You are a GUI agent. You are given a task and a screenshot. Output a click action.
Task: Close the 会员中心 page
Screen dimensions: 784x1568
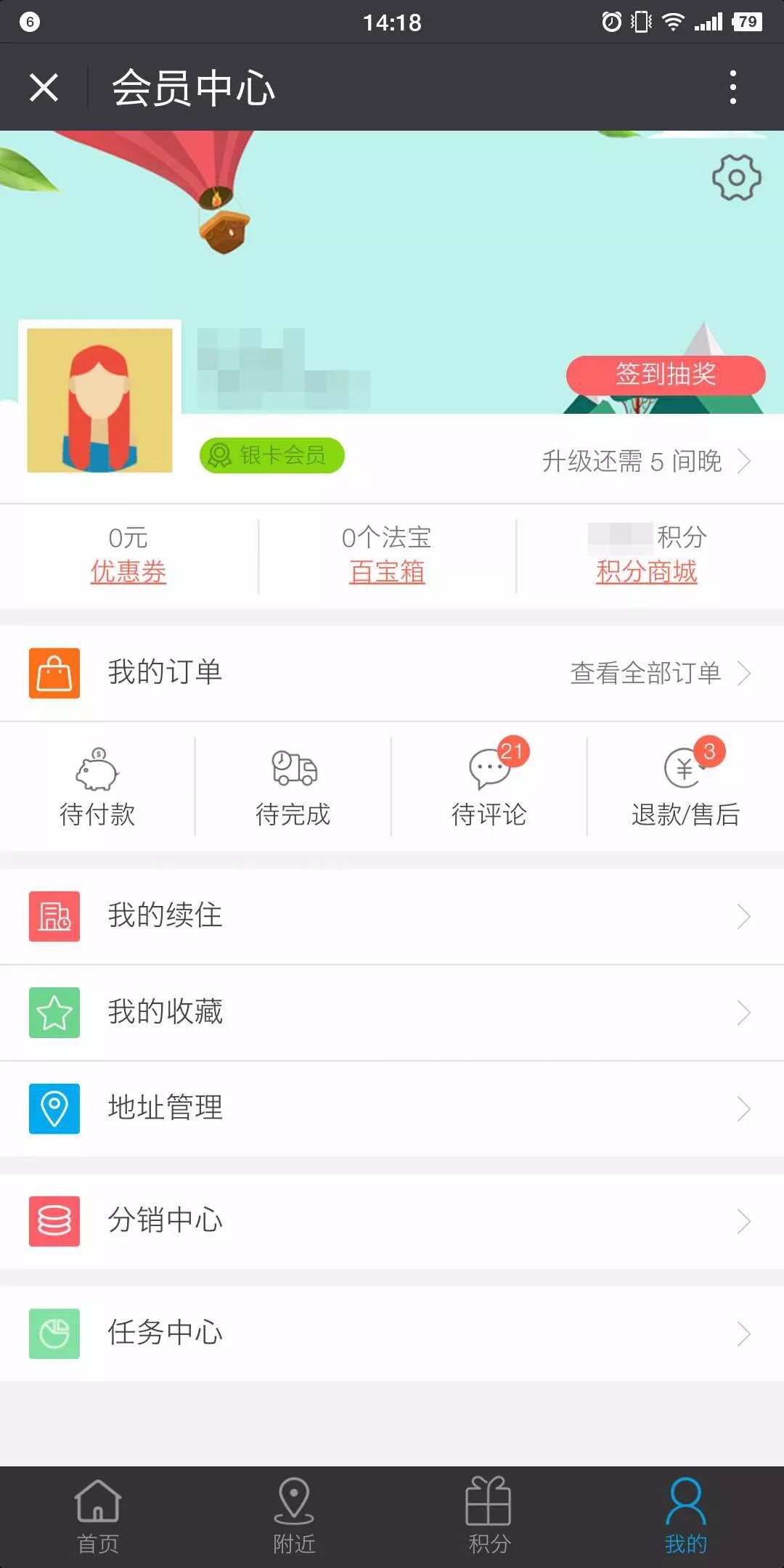coord(44,88)
